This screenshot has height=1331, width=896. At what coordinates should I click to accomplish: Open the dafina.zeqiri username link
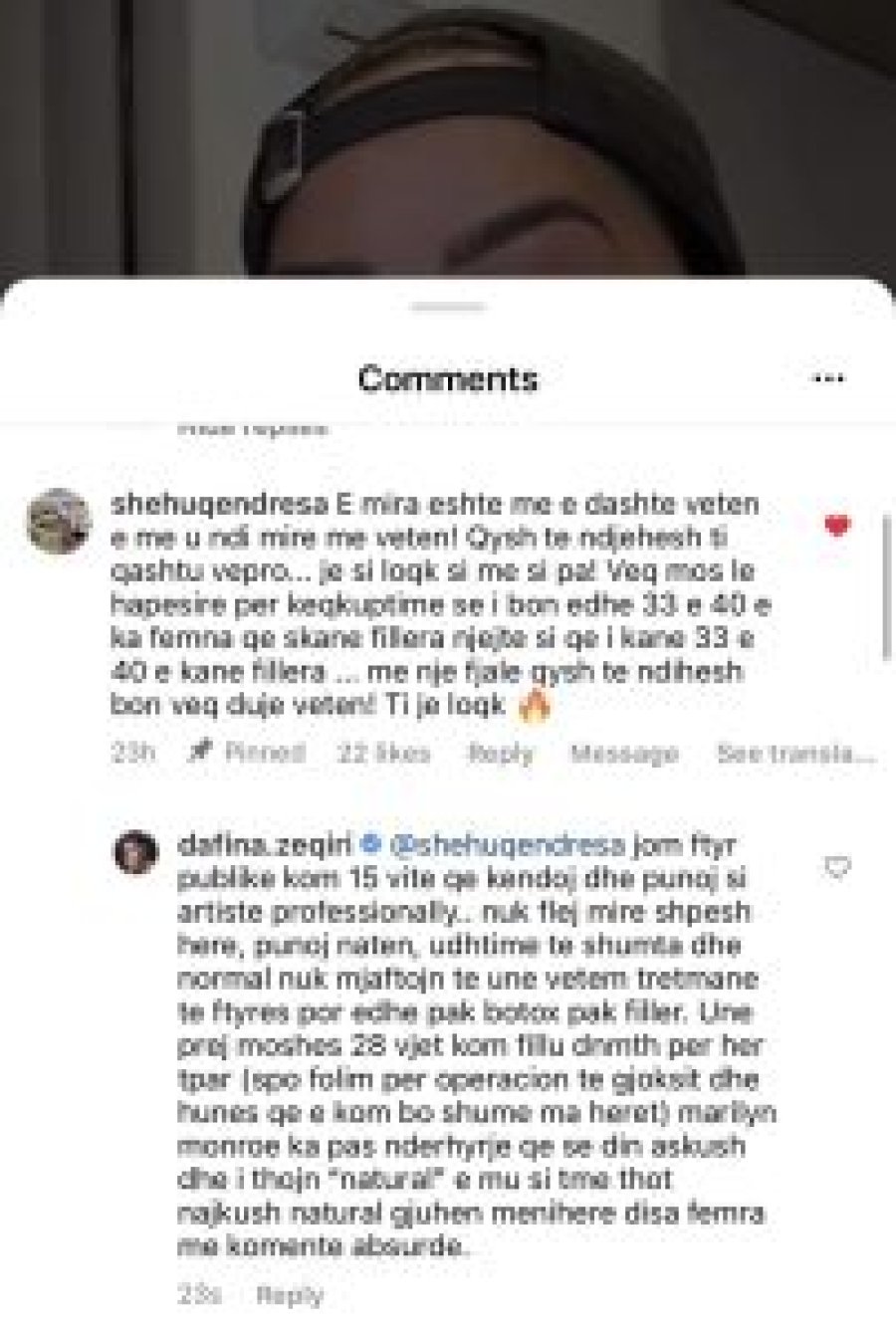(262, 845)
